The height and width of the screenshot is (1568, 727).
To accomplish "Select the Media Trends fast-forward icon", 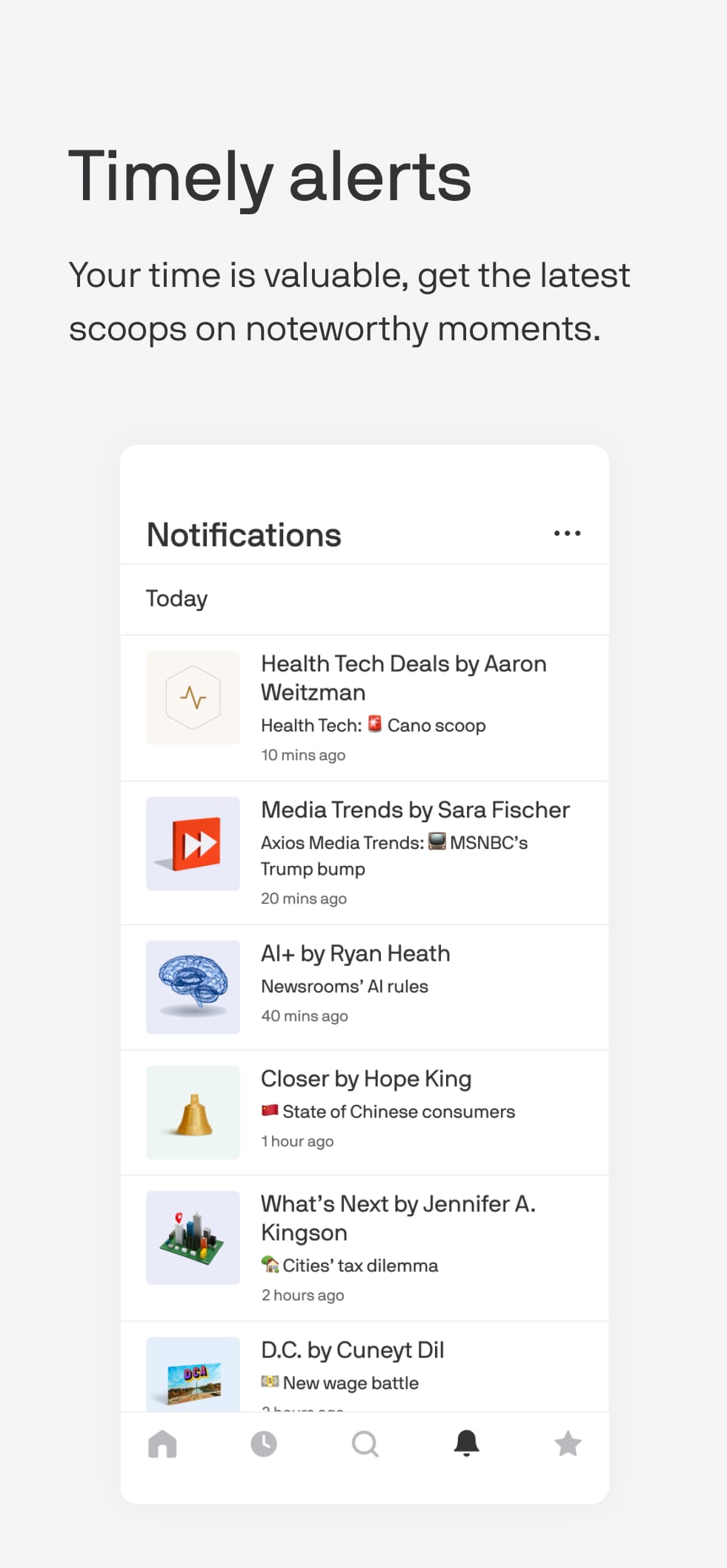I will [x=193, y=843].
